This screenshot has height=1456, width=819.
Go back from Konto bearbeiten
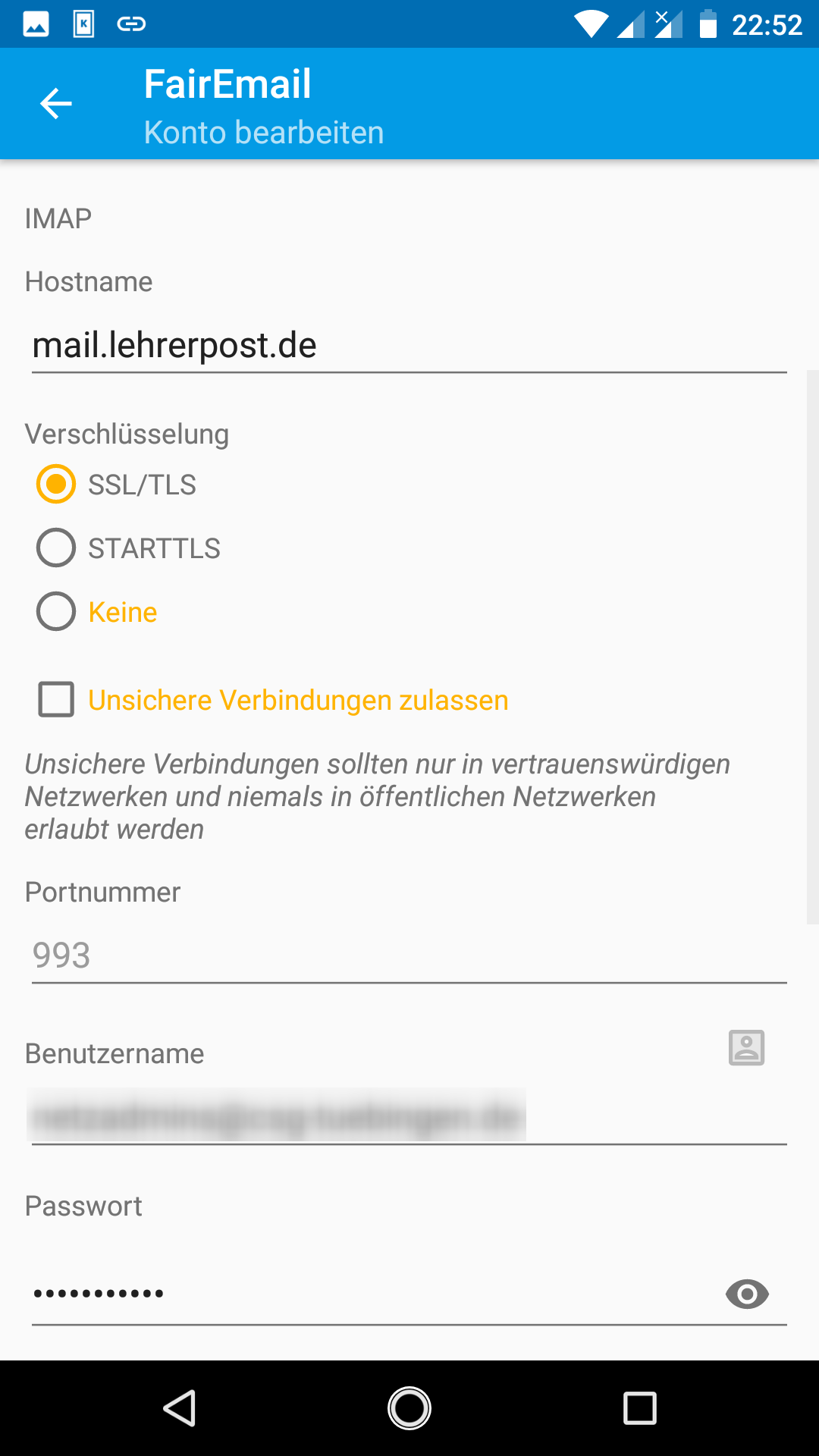[55, 104]
